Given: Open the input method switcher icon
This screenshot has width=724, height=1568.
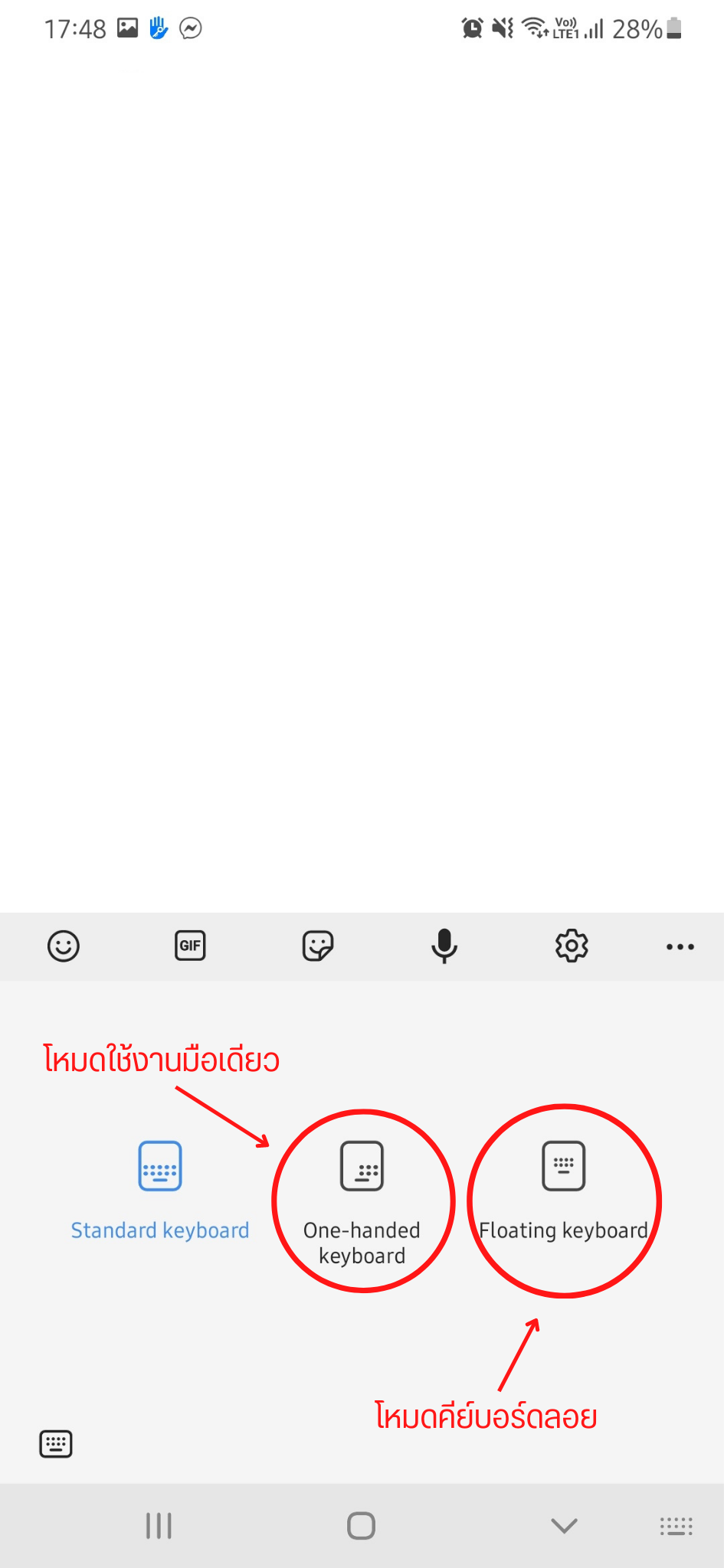Looking at the screenshot, I should (676, 1526).
